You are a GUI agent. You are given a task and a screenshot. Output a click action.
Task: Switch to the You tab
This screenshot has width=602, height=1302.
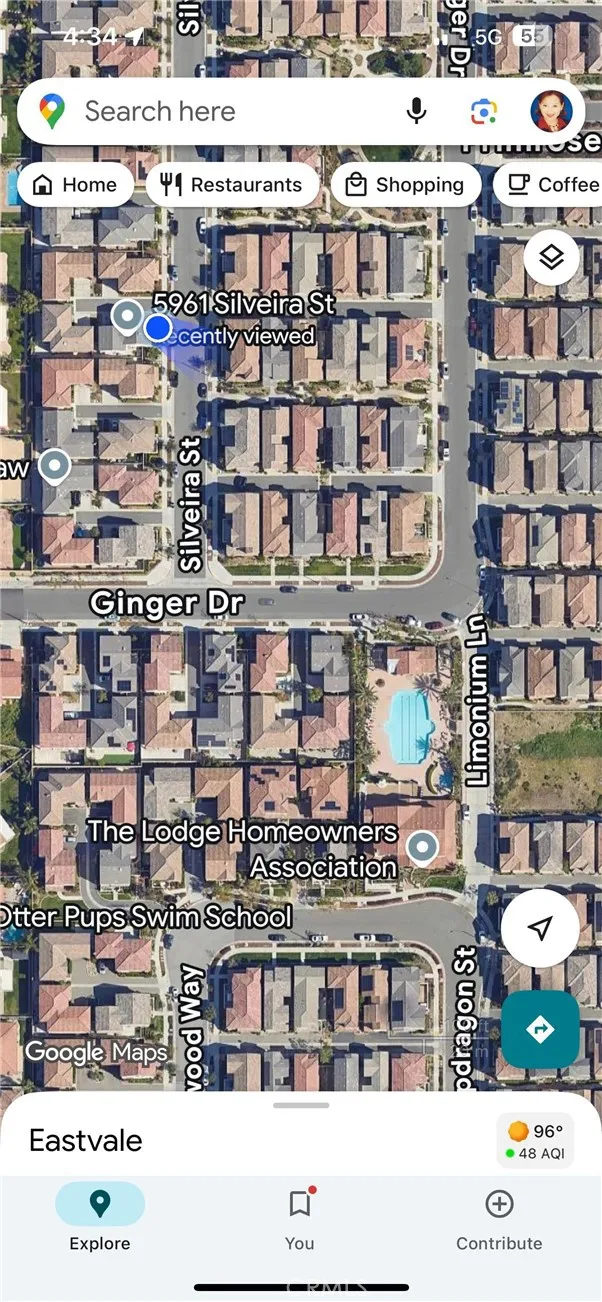click(299, 1217)
